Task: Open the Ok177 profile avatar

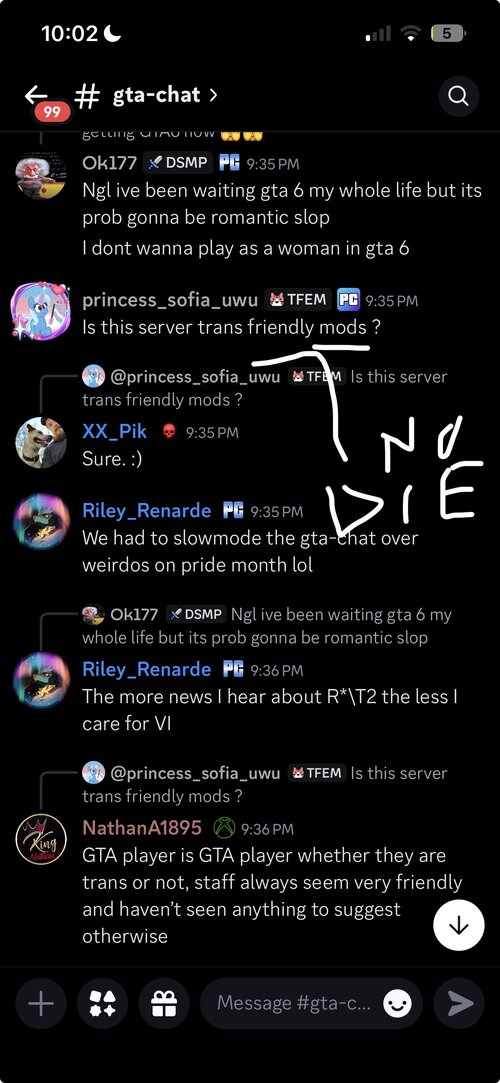Action: click(x=41, y=175)
